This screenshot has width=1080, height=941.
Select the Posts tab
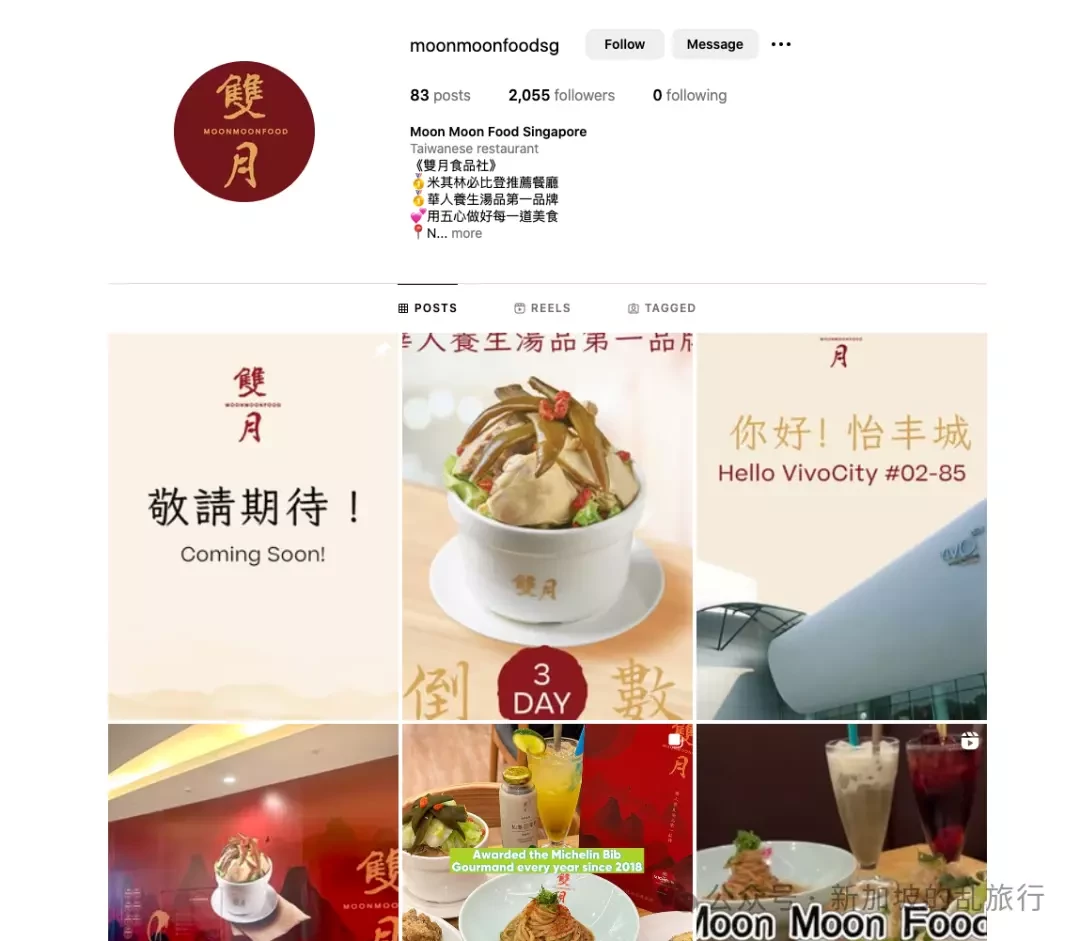[427, 308]
